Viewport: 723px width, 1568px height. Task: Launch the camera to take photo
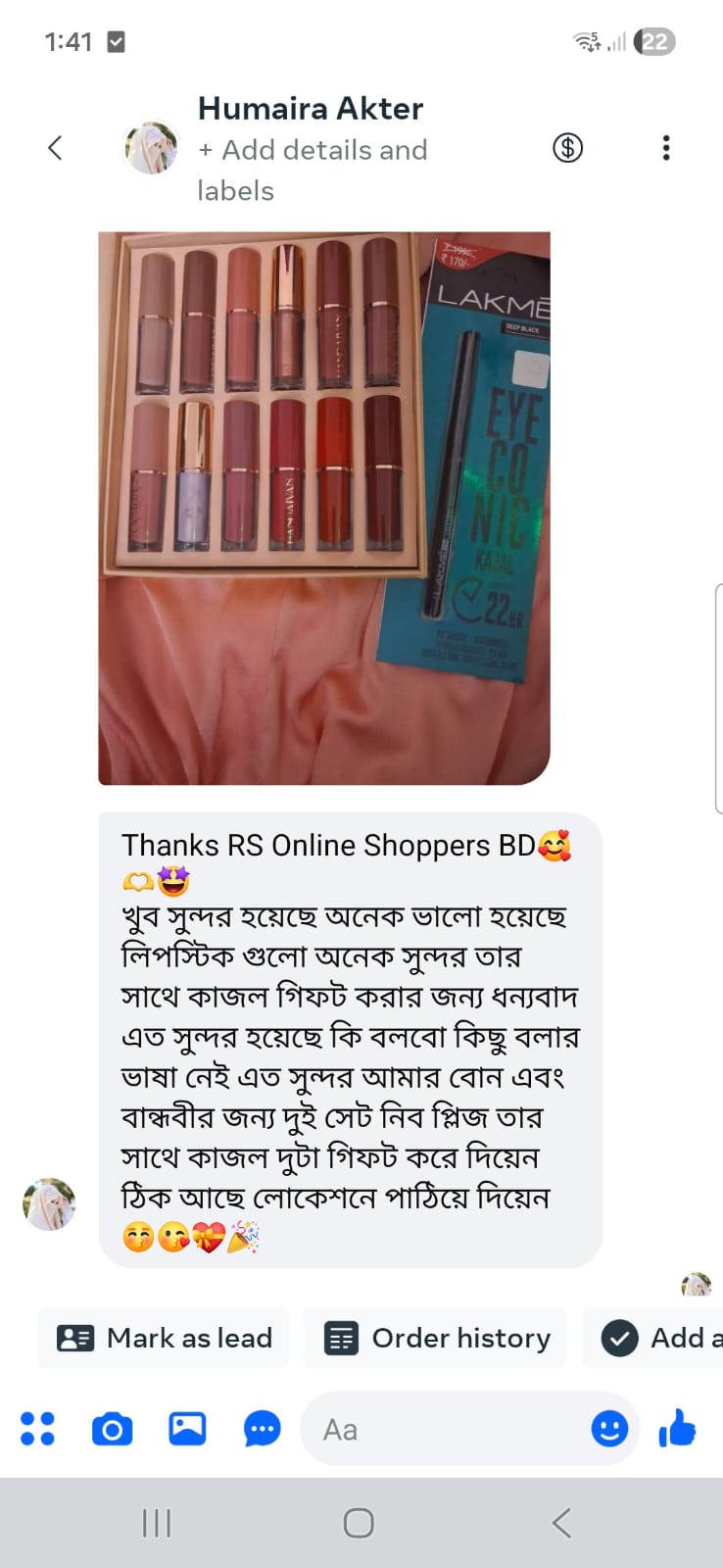tap(113, 1429)
